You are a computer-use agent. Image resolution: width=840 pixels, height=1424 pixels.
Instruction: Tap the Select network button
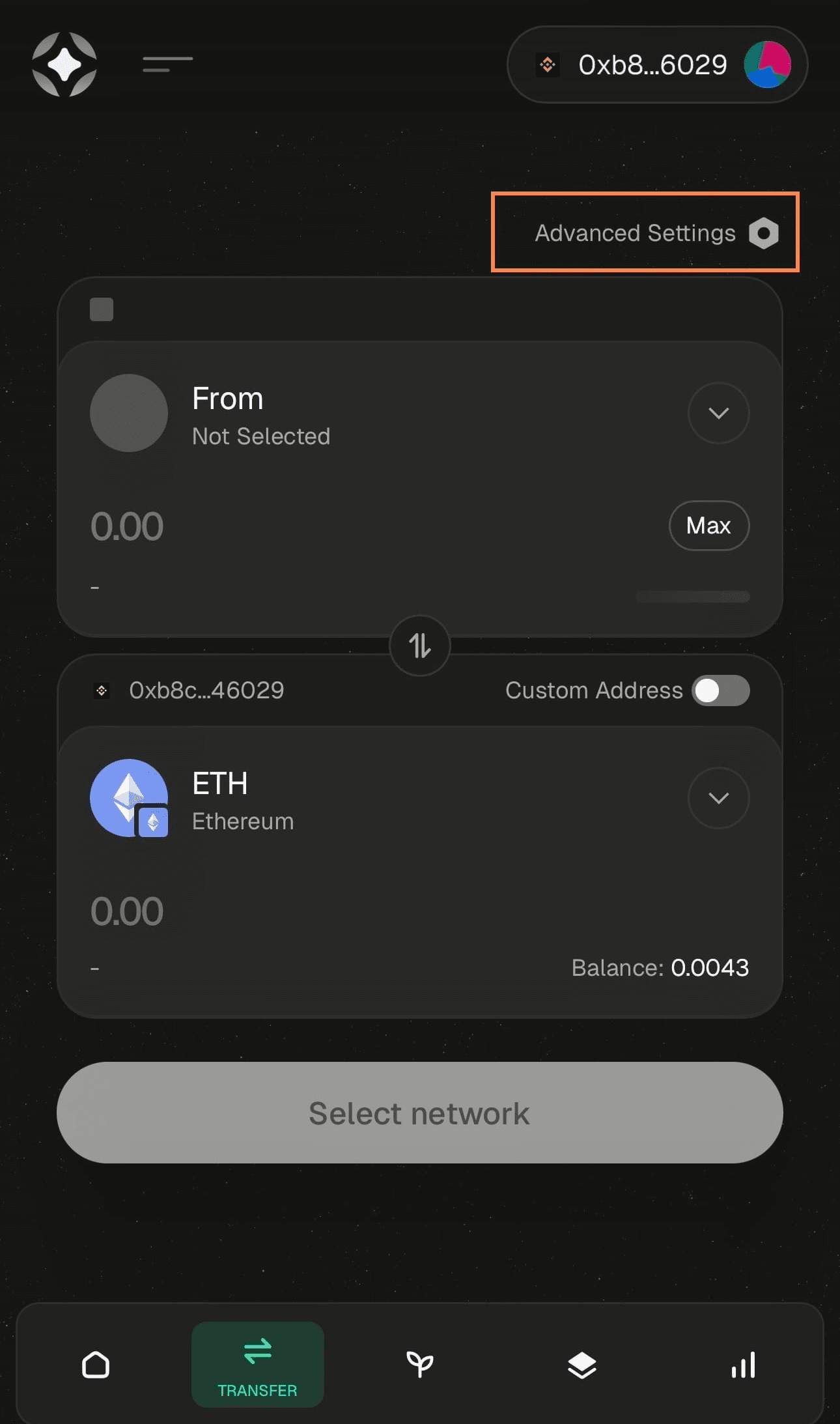click(420, 1113)
